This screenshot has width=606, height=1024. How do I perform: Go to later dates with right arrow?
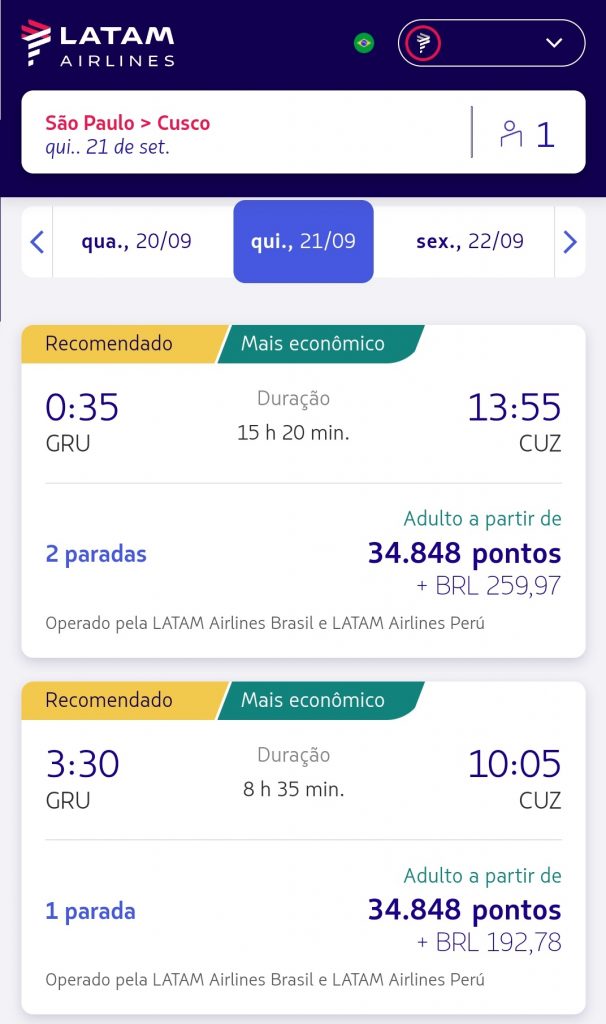click(570, 242)
